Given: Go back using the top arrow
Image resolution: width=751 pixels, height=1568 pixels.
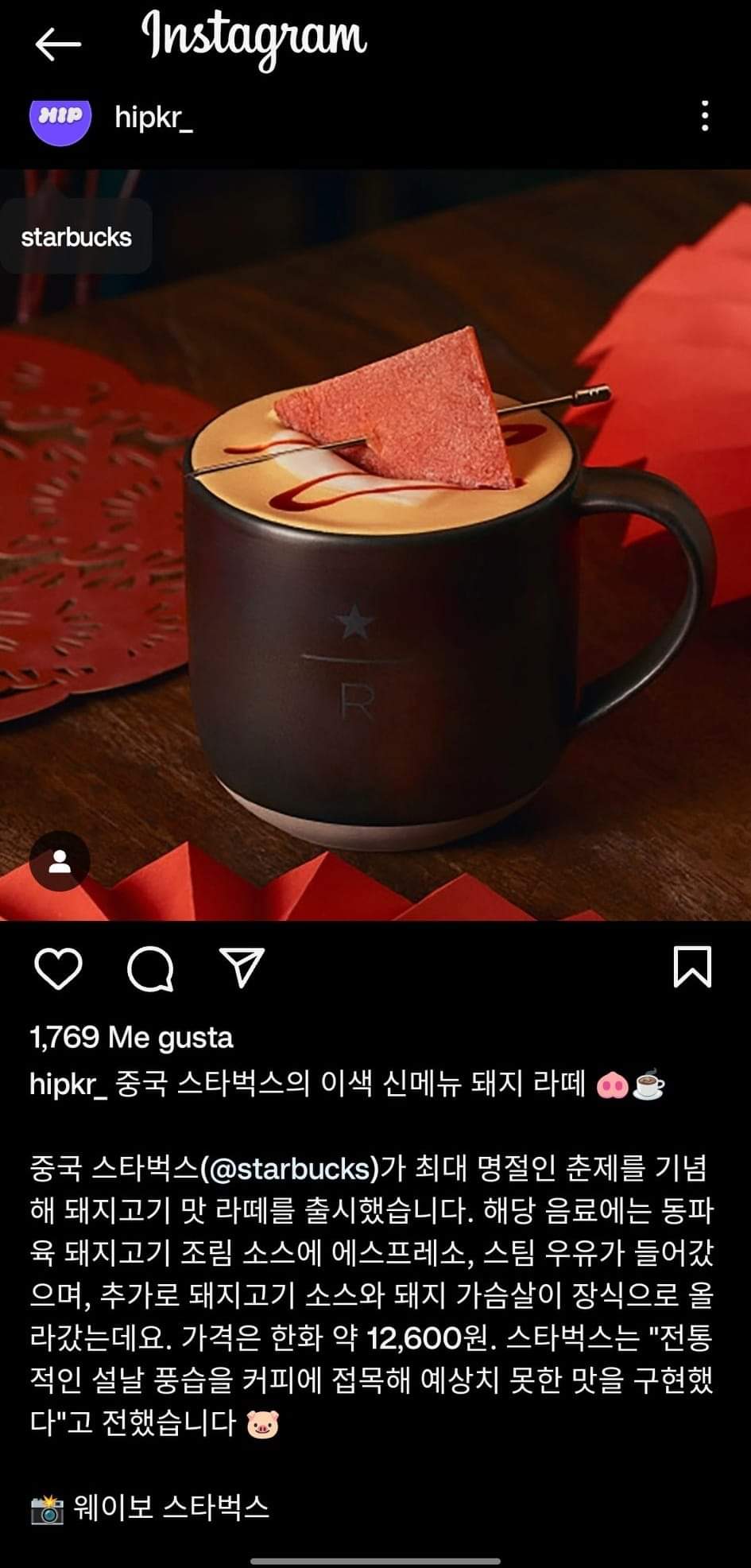Looking at the screenshot, I should point(58,45).
